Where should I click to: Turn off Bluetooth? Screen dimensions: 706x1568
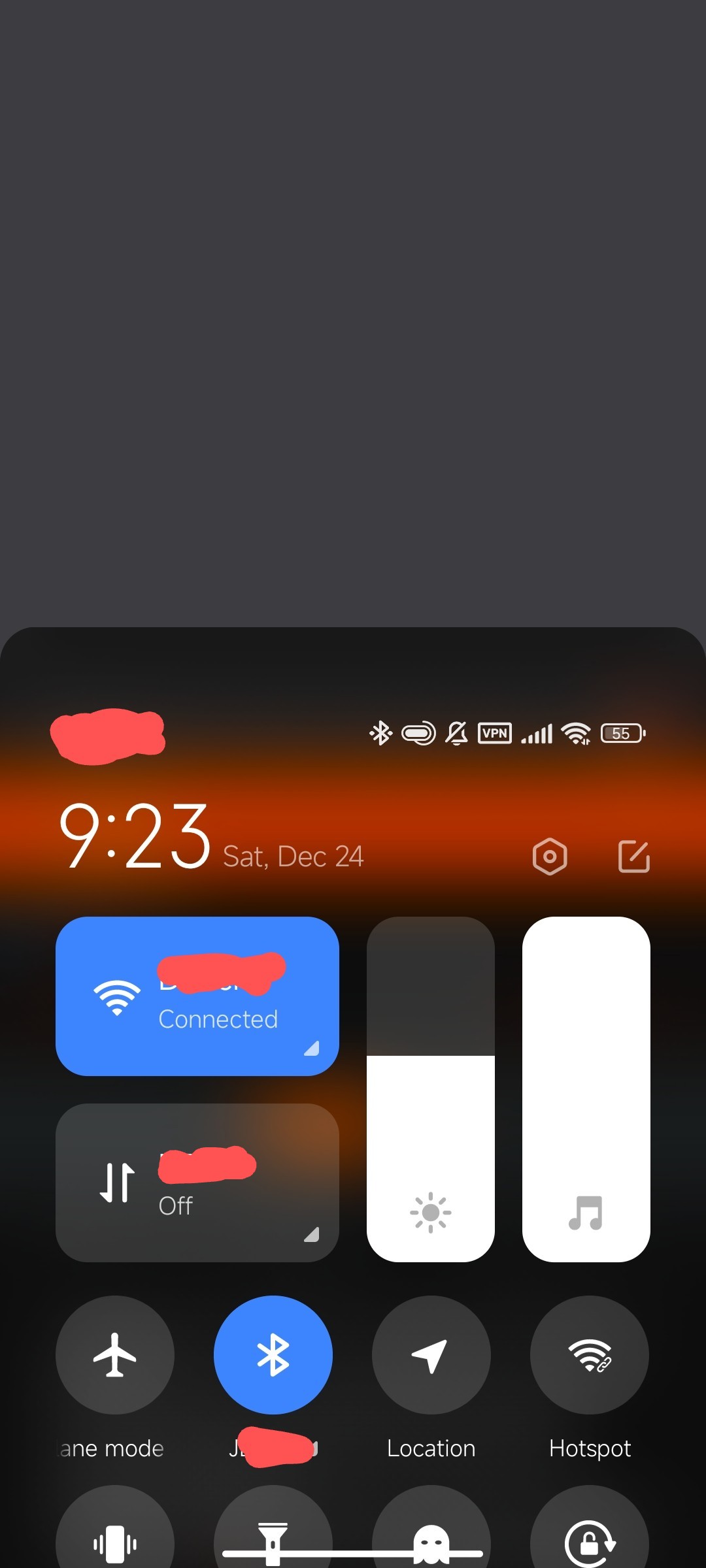[273, 1355]
